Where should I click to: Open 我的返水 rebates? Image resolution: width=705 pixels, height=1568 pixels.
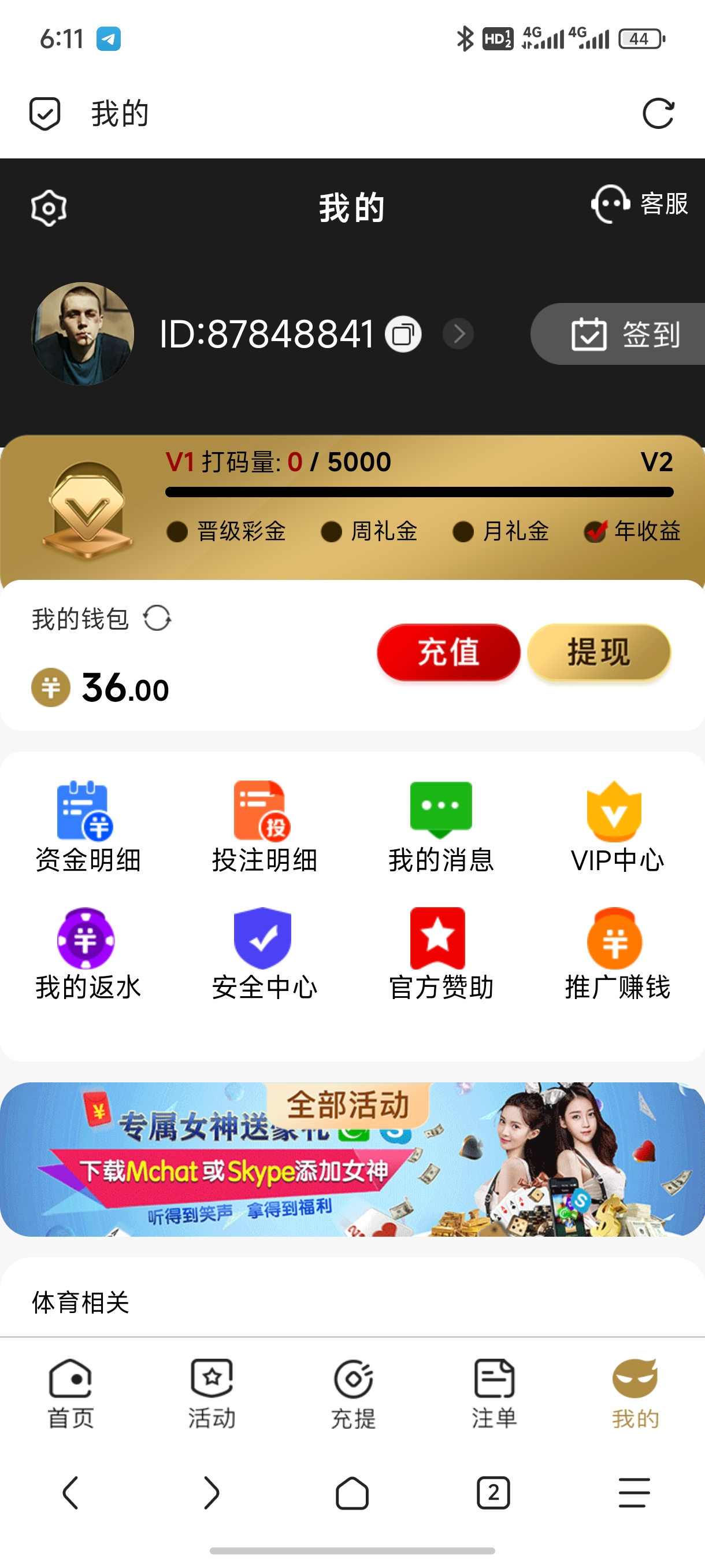point(88,954)
